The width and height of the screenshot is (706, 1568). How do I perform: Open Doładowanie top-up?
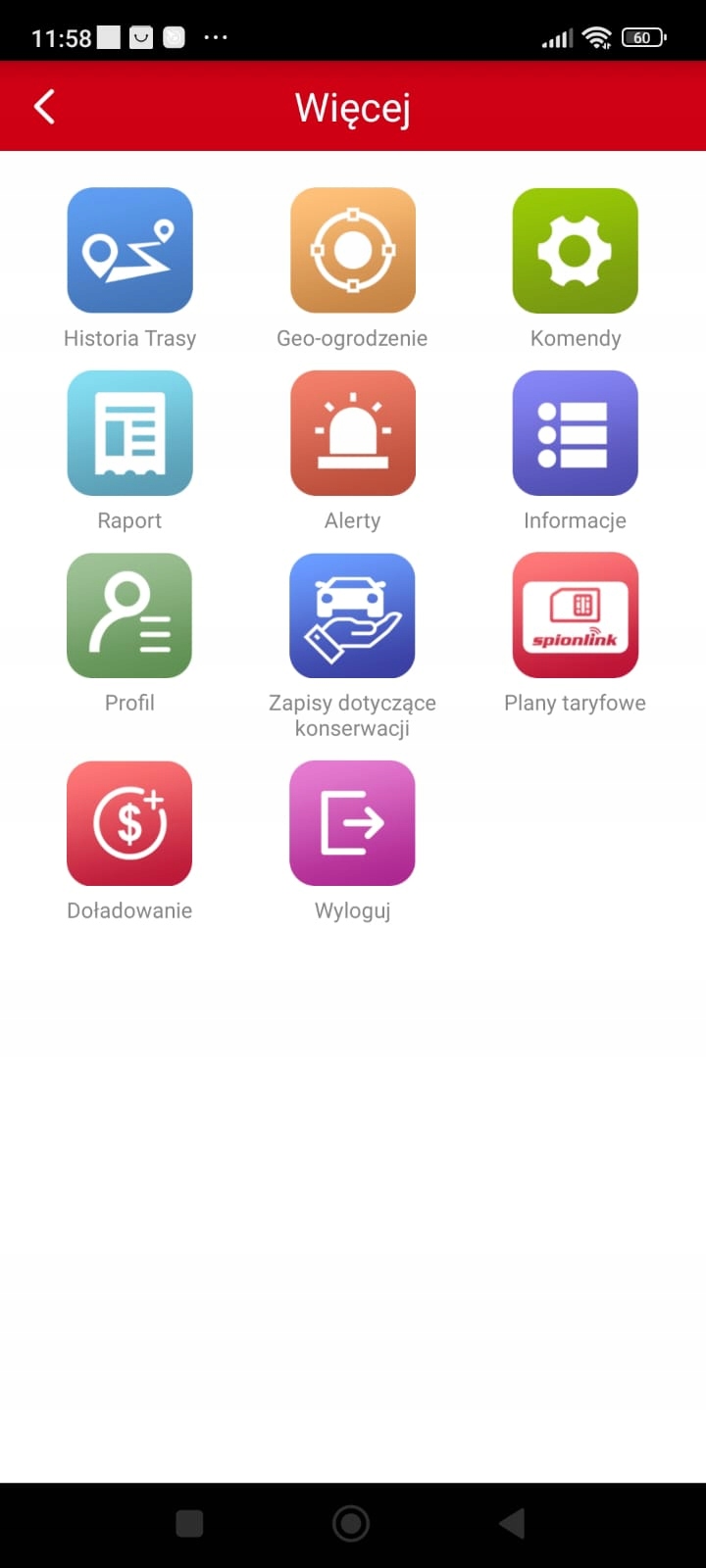point(129,823)
